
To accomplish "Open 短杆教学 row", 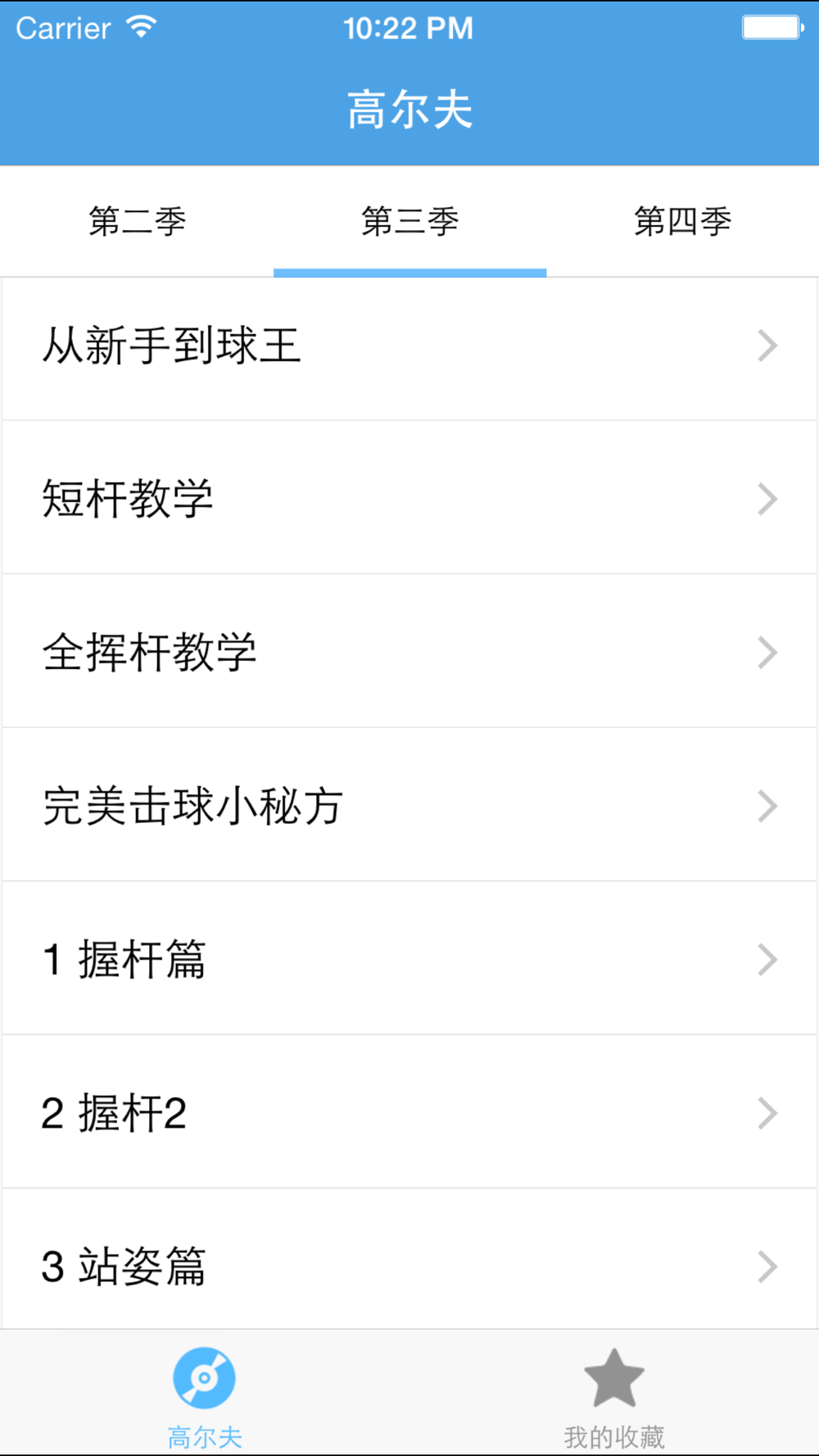I will tap(409, 498).
